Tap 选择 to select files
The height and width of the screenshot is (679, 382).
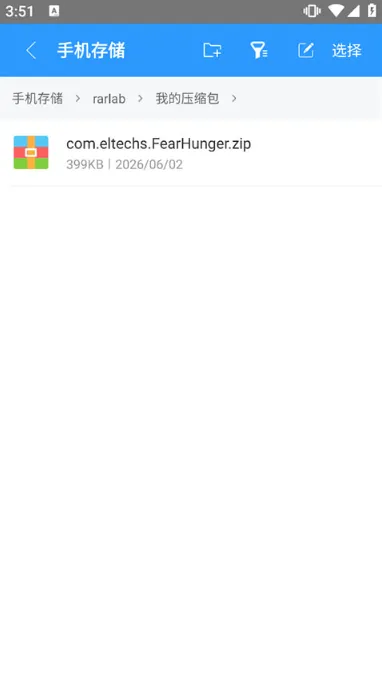click(346, 51)
